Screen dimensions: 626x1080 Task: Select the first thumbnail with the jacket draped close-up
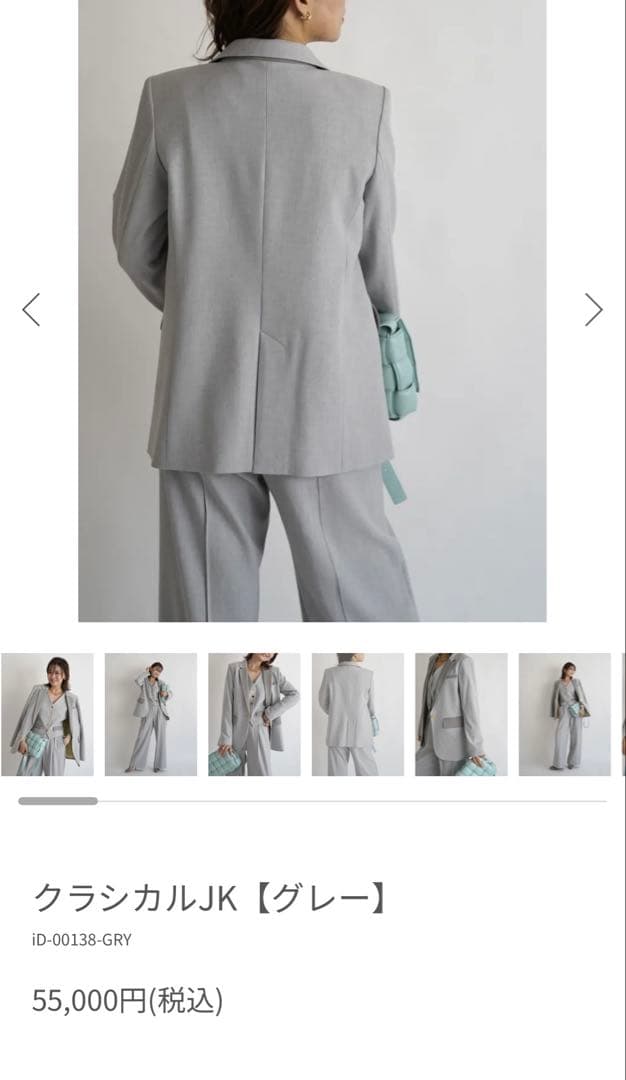(47, 714)
